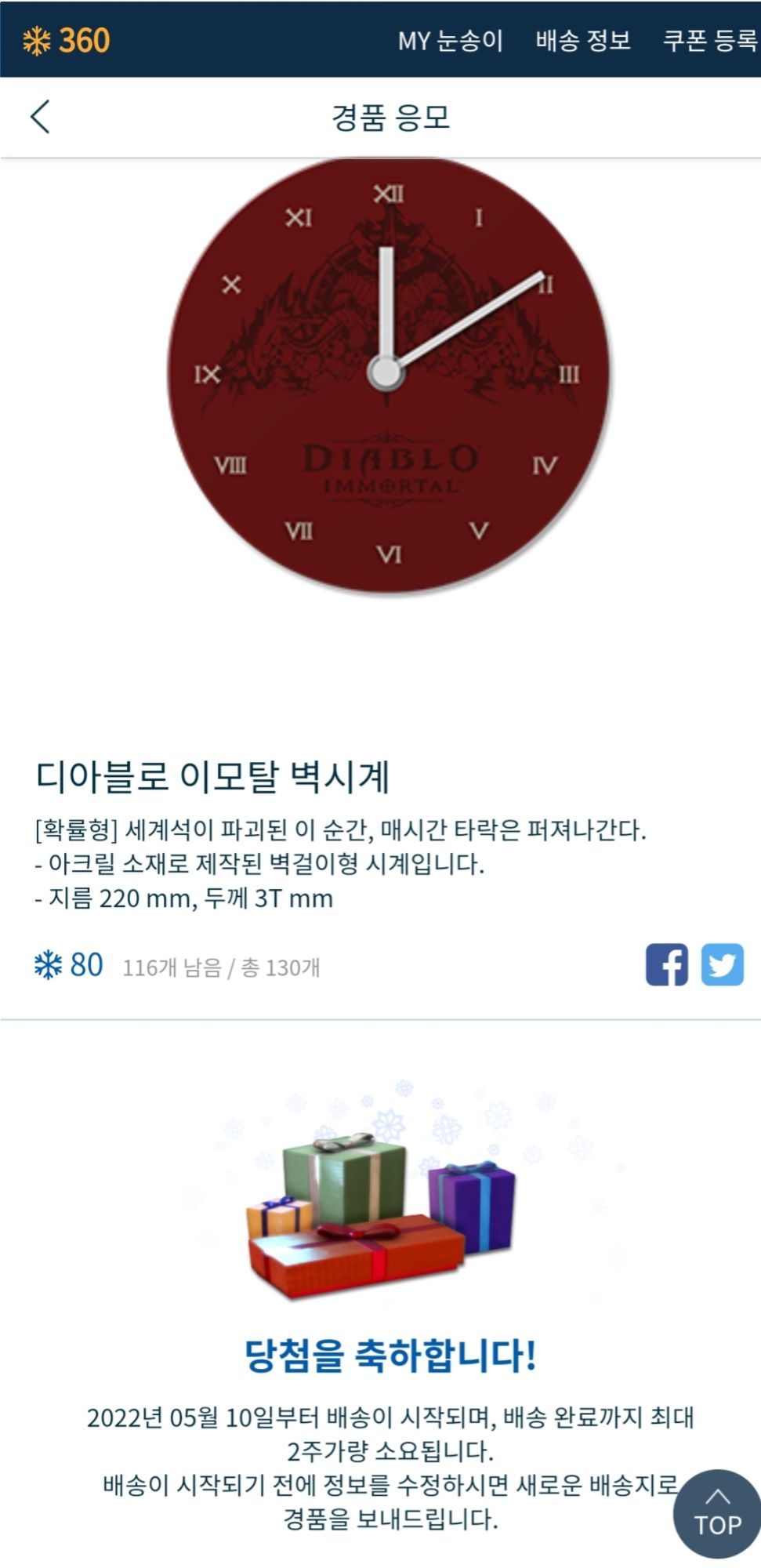Share the wall clock prize on Twitter

click(722, 965)
